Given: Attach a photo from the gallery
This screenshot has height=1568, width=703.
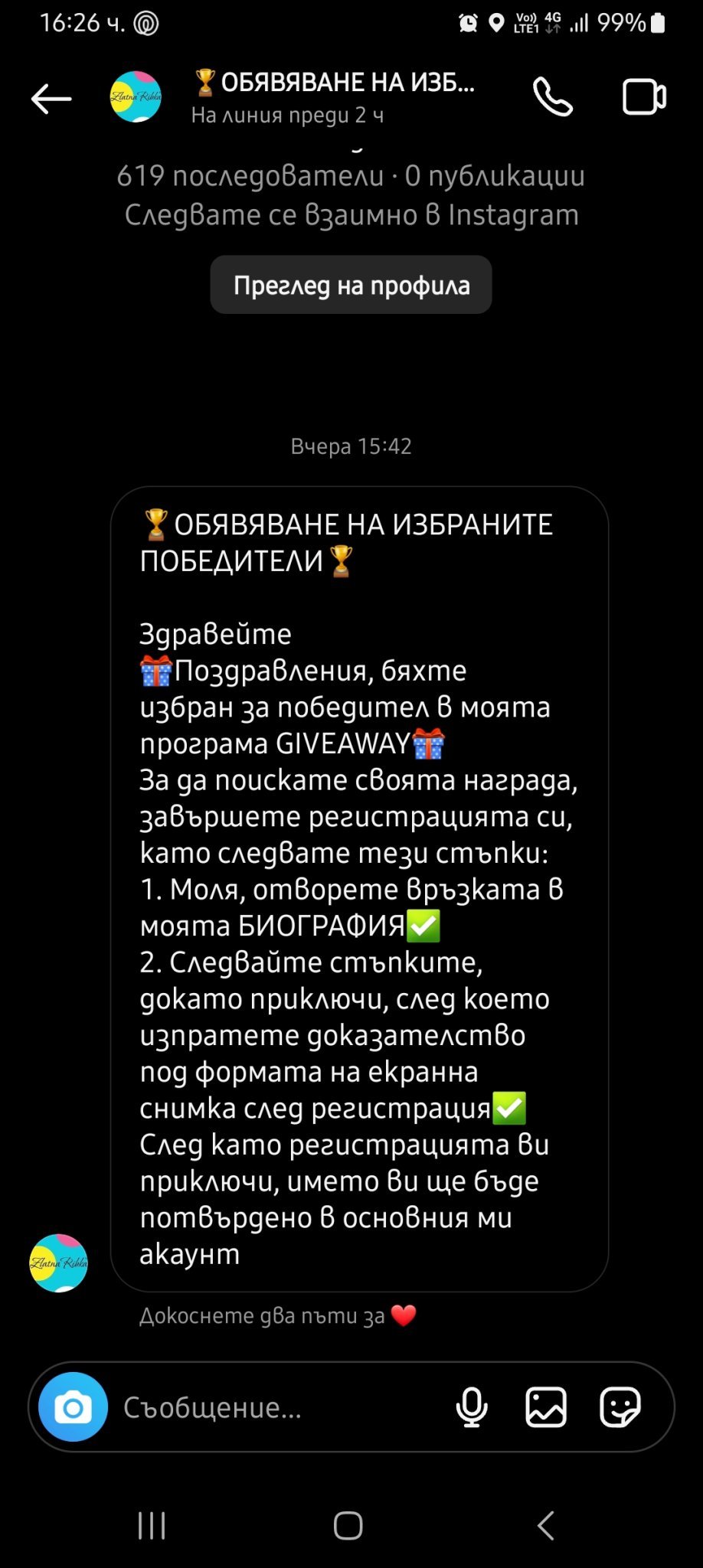Looking at the screenshot, I should point(546,1407).
